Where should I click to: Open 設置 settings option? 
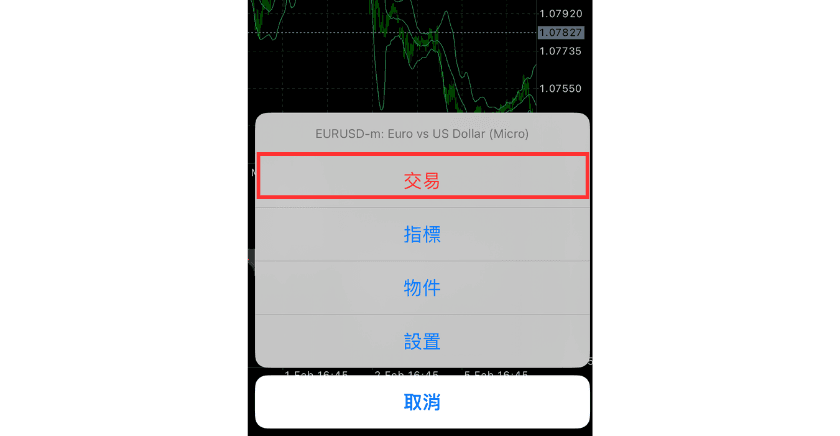[x=422, y=341]
